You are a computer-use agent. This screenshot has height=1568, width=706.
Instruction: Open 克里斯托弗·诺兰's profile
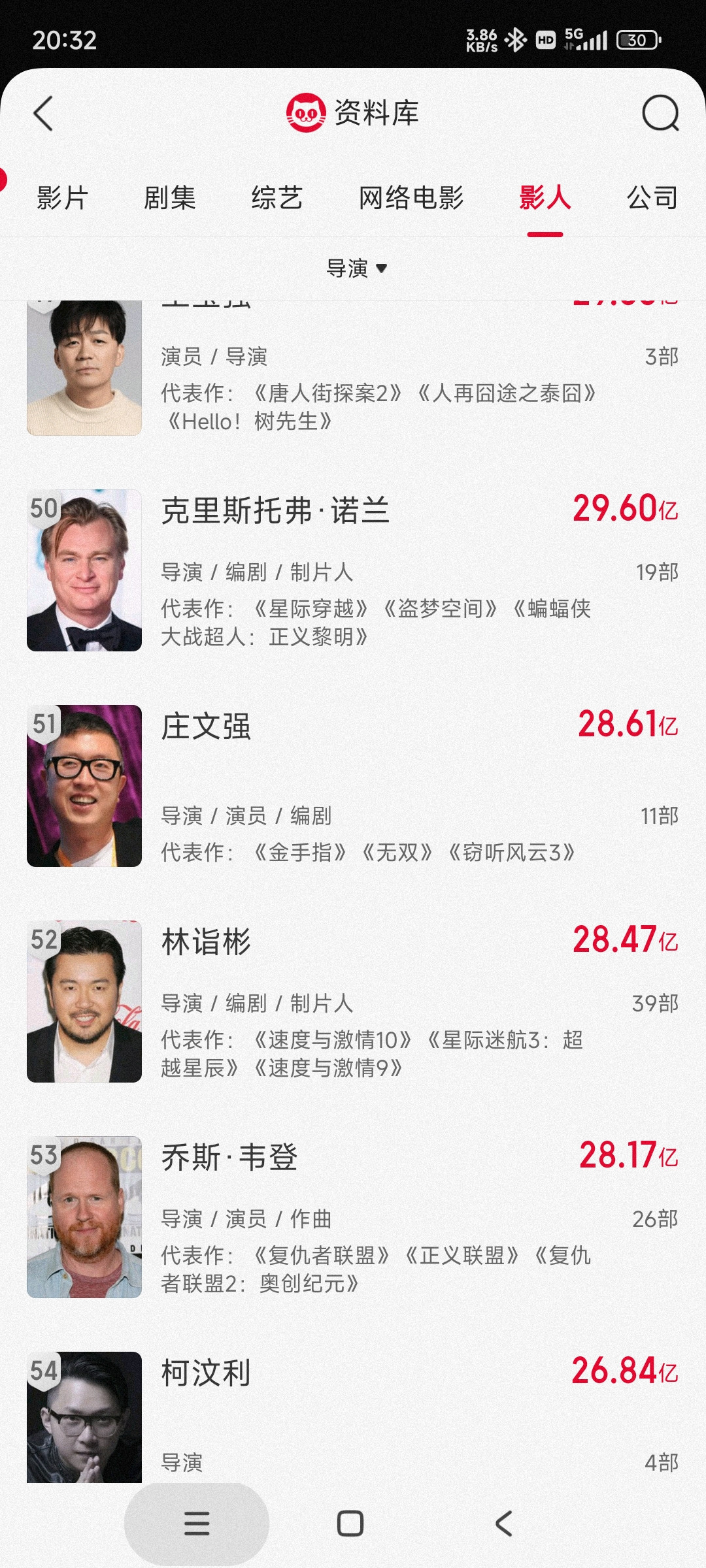point(353,570)
